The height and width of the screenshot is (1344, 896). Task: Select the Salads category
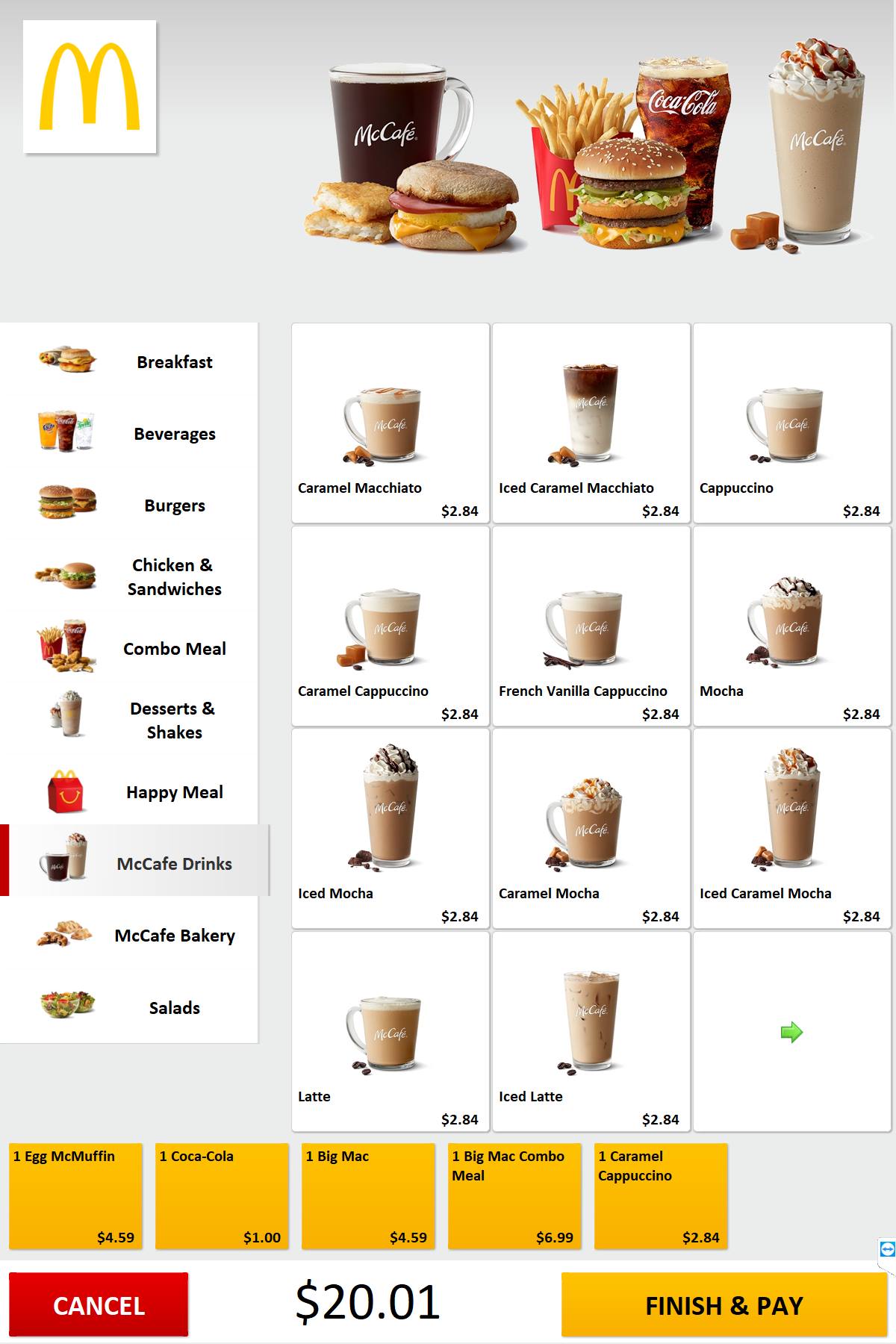[131, 1007]
